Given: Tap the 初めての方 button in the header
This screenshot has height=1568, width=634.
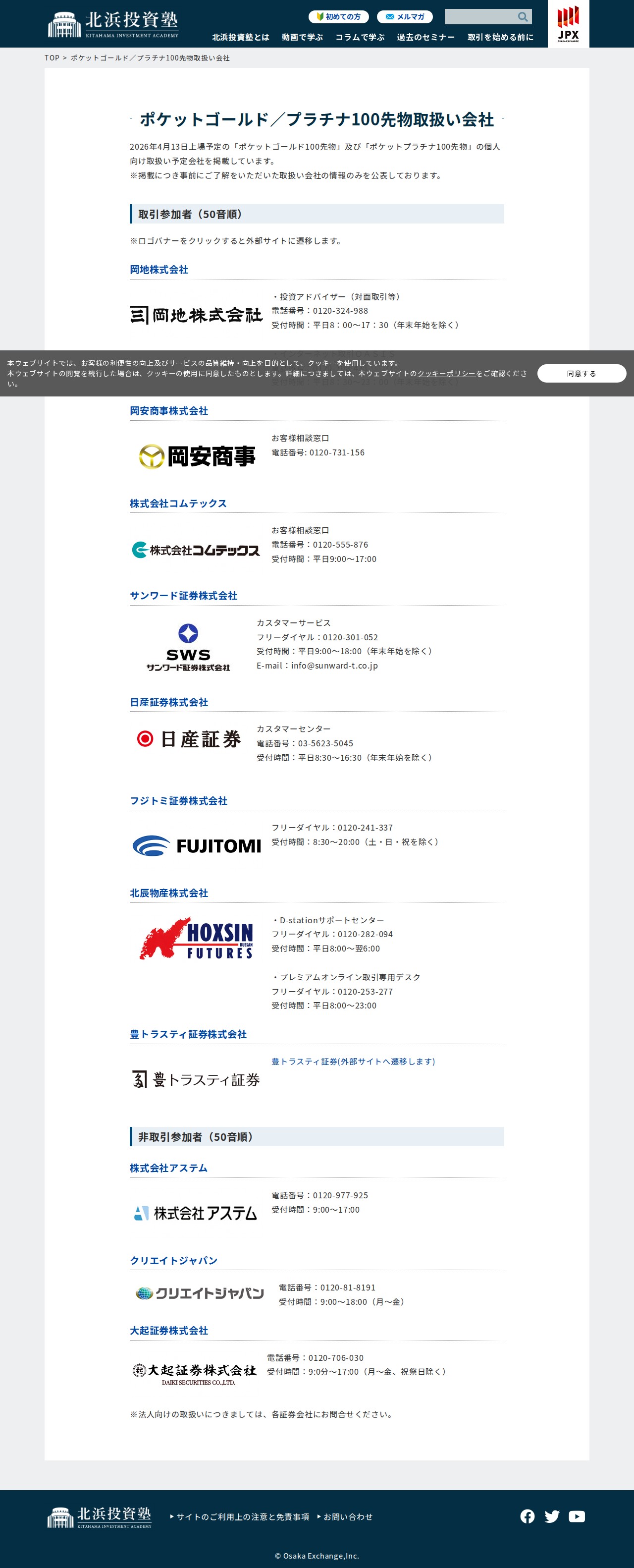Looking at the screenshot, I should click(338, 16).
